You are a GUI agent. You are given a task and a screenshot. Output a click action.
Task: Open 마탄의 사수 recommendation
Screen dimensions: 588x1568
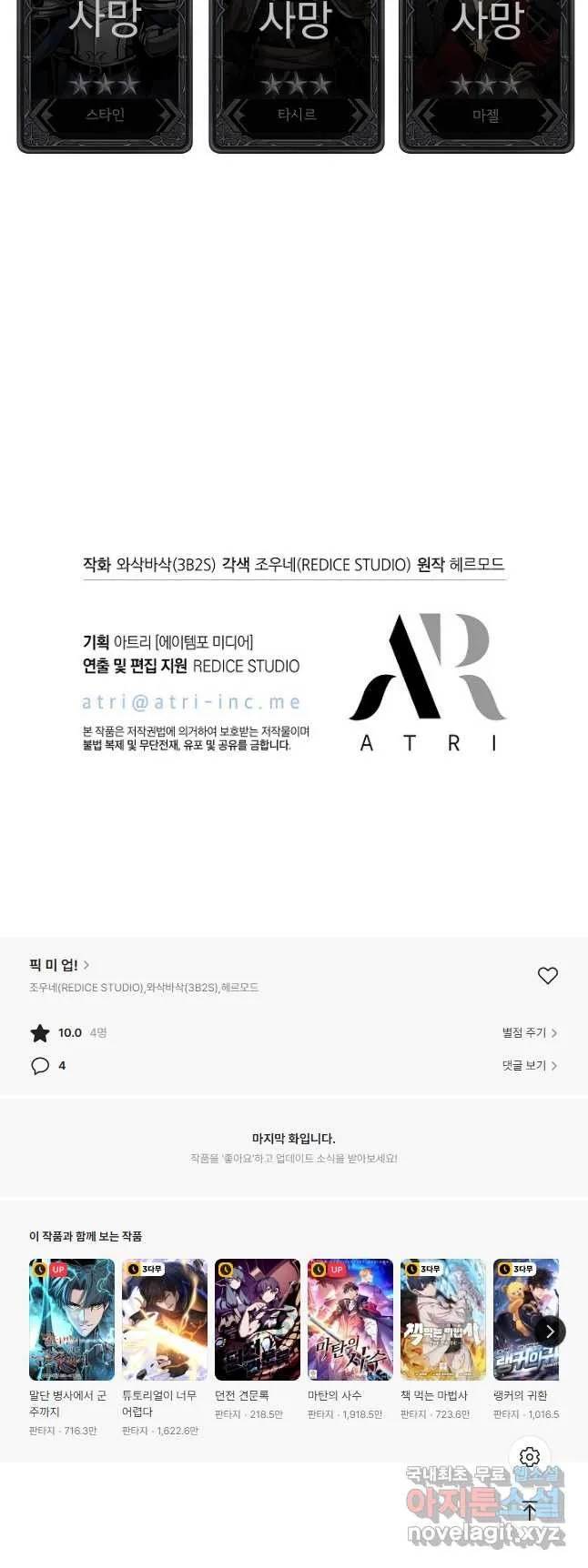pyautogui.click(x=350, y=1320)
